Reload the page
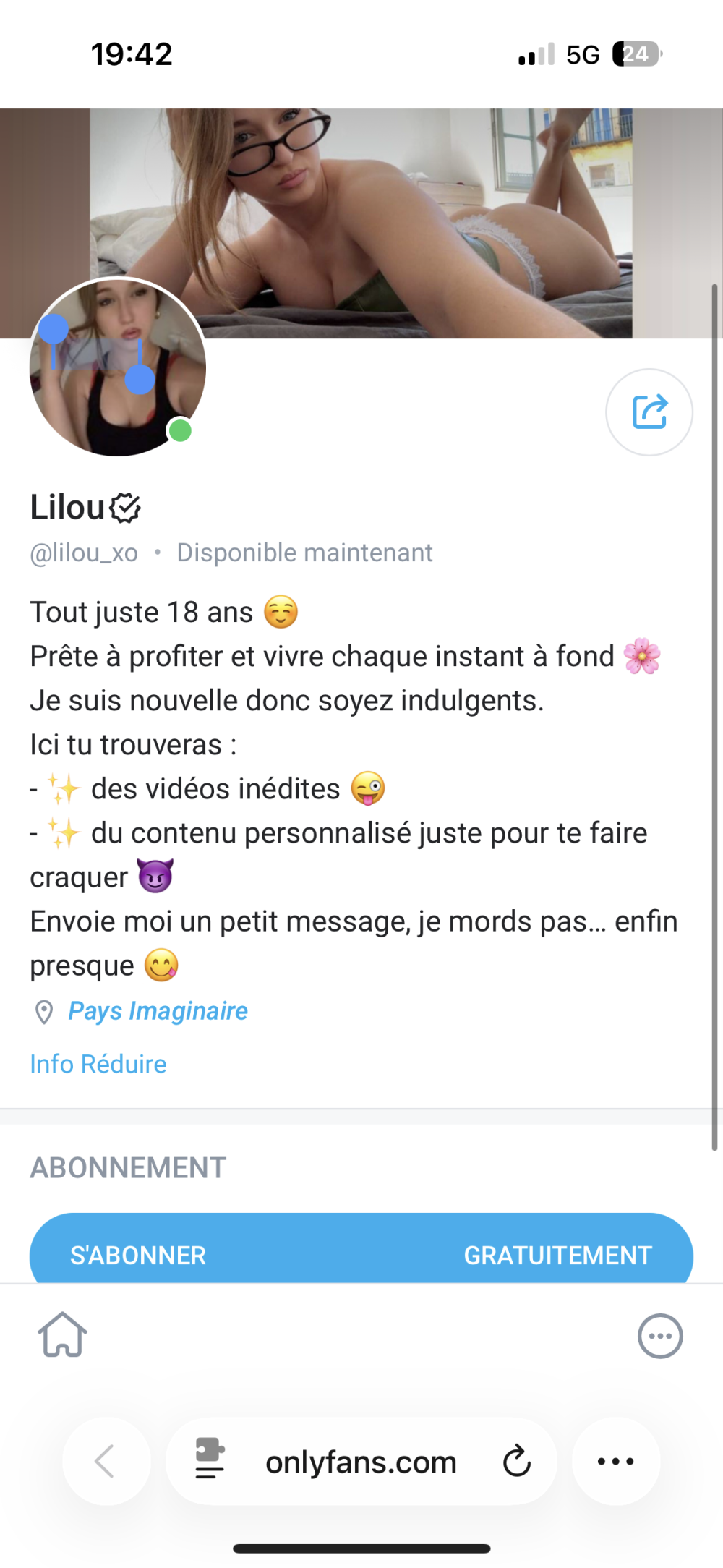The width and height of the screenshot is (723, 1568). (516, 1461)
